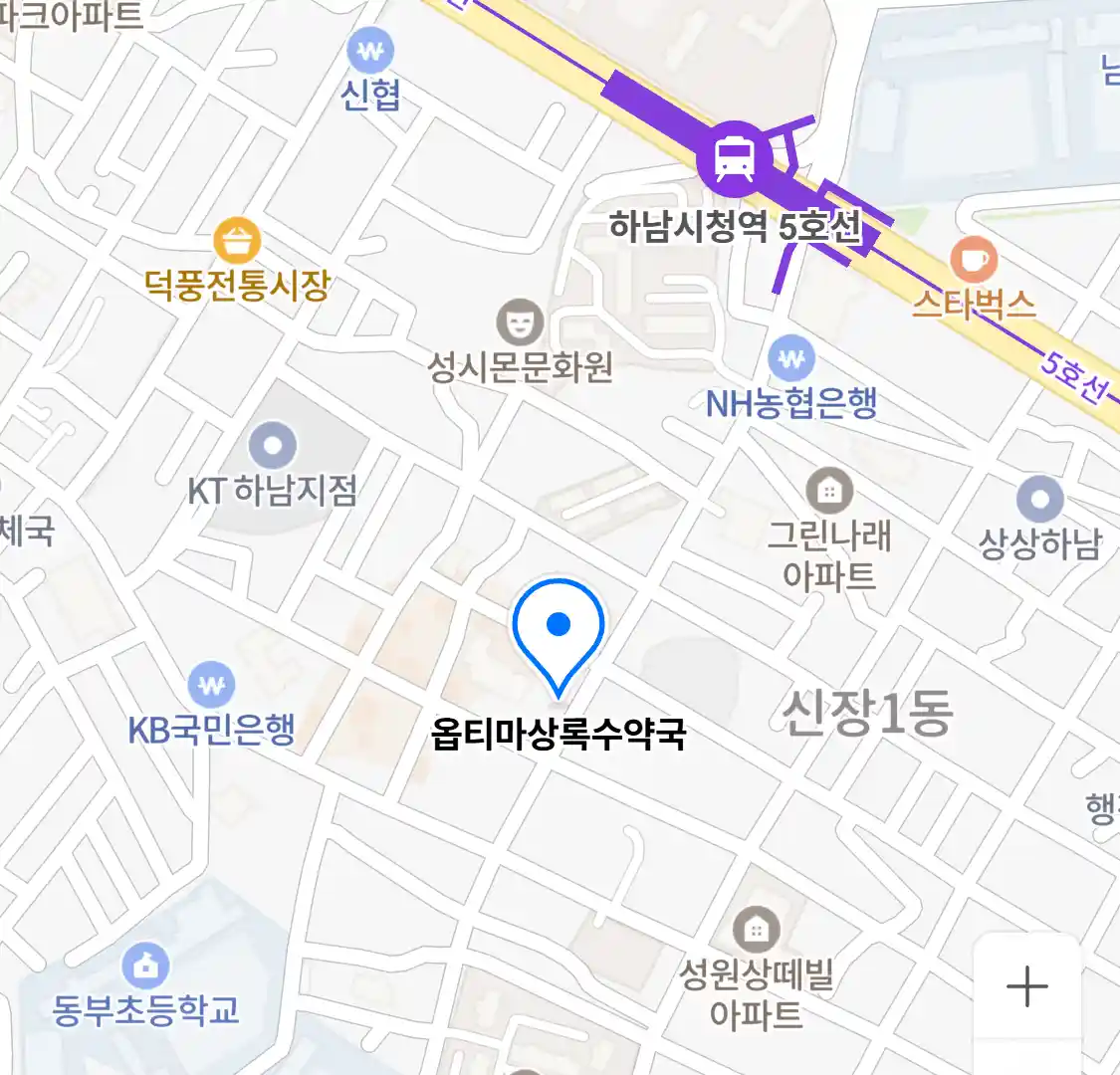This screenshot has height=1075, width=1120.
Task: Open the 스타벅스 cafe marker
Action: [x=973, y=260]
